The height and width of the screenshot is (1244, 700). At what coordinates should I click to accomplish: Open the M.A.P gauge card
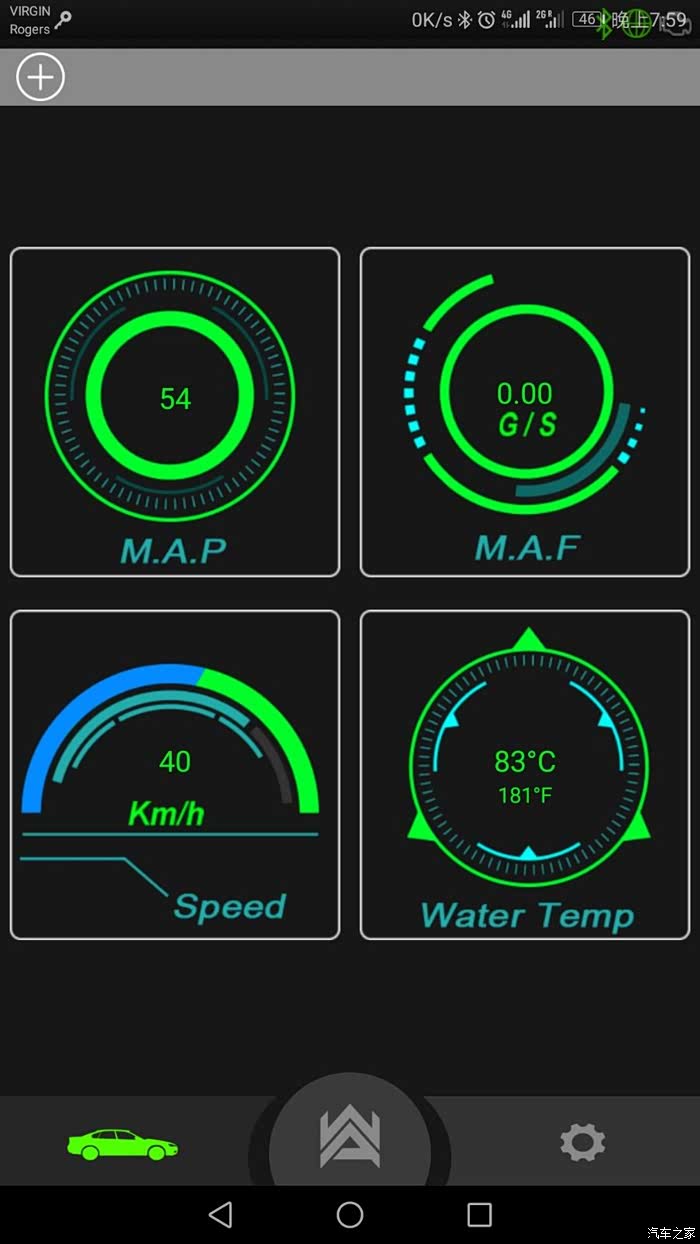[175, 412]
